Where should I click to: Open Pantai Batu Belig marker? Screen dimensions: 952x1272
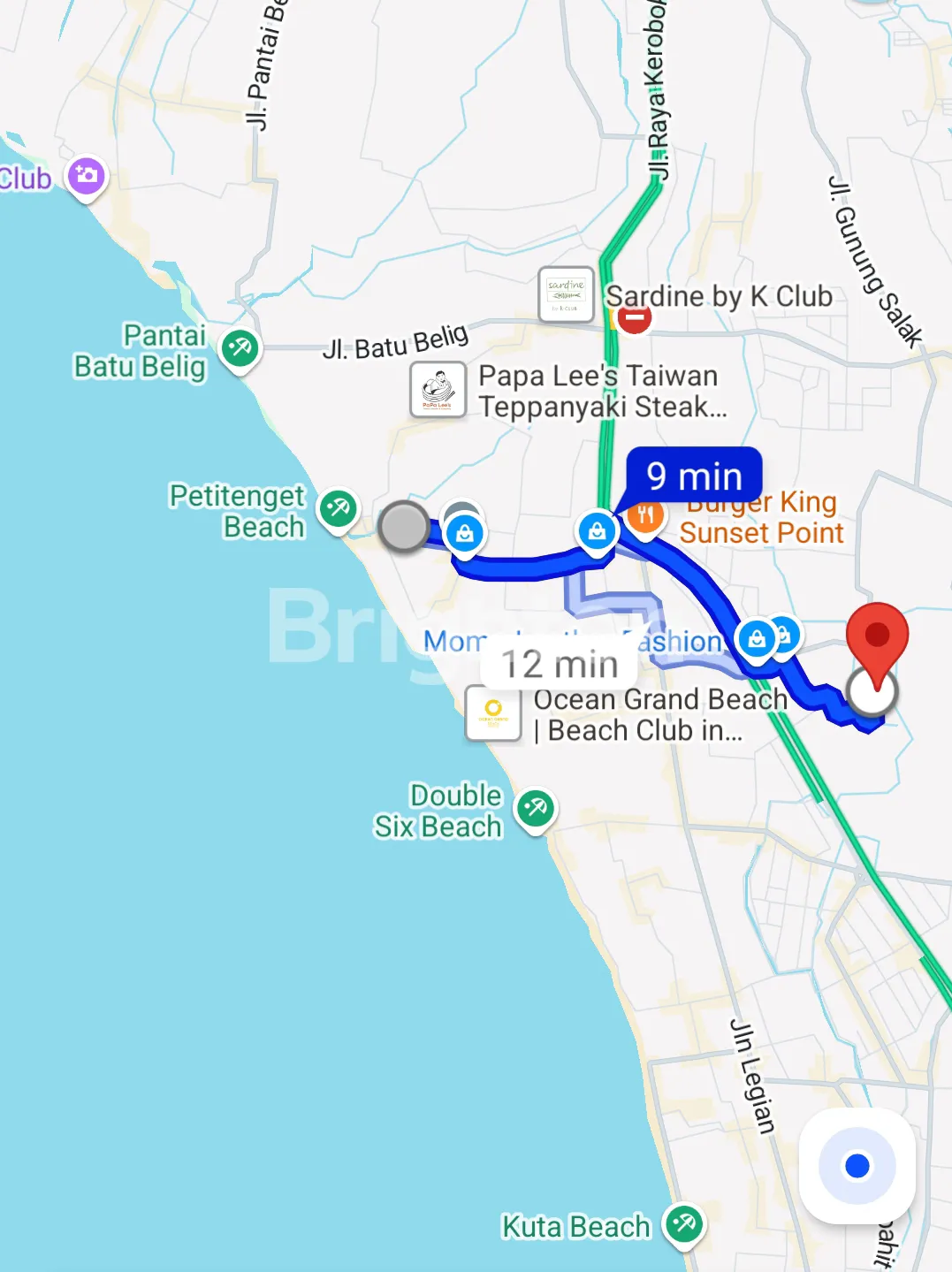[240, 348]
